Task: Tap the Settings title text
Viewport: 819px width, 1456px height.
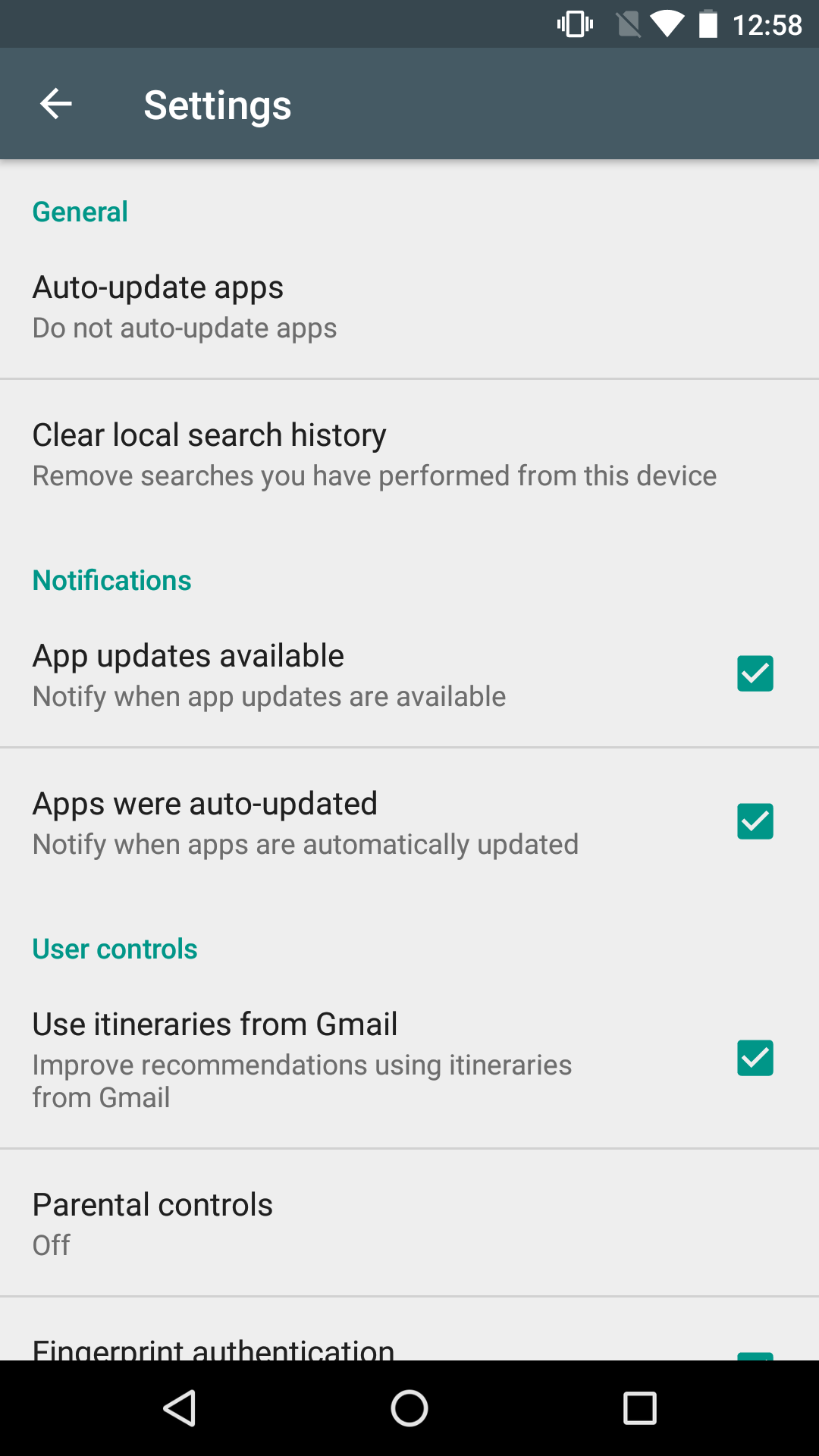Action: tap(217, 105)
